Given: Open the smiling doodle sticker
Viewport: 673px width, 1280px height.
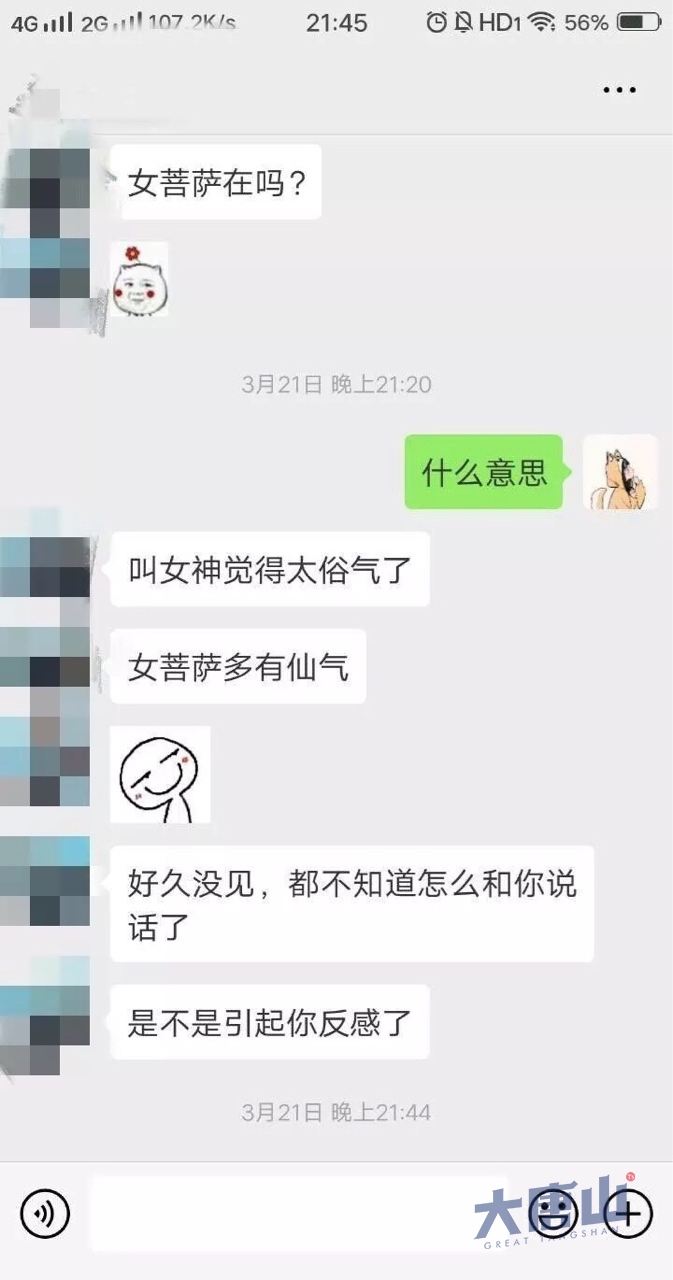Looking at the screenshot, I should pos(160,774).
